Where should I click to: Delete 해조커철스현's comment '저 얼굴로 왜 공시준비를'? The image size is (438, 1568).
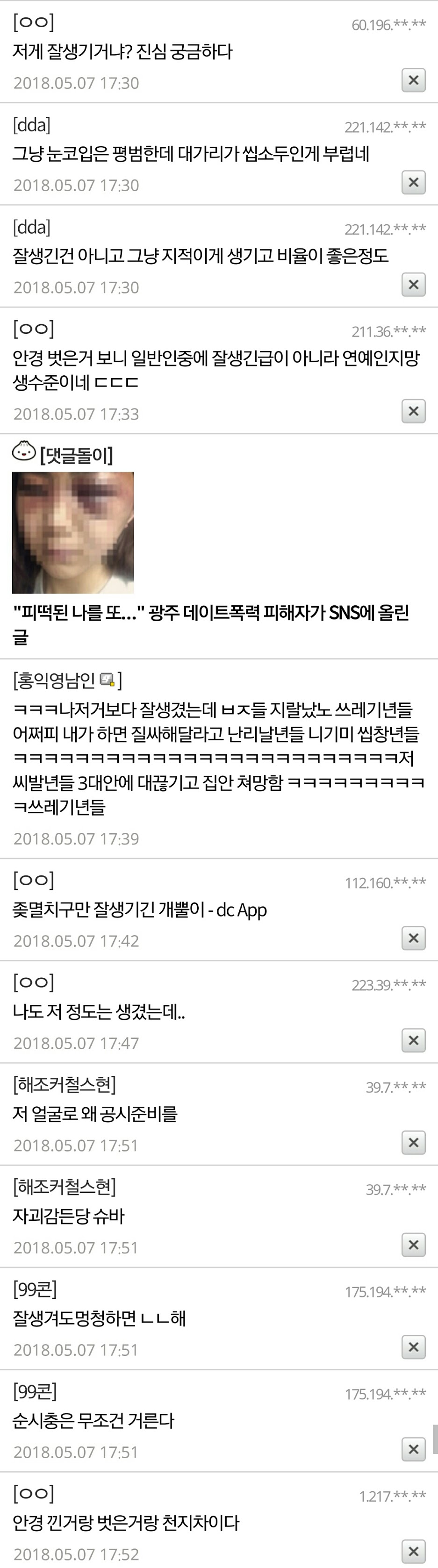(x=413, y=1143)
